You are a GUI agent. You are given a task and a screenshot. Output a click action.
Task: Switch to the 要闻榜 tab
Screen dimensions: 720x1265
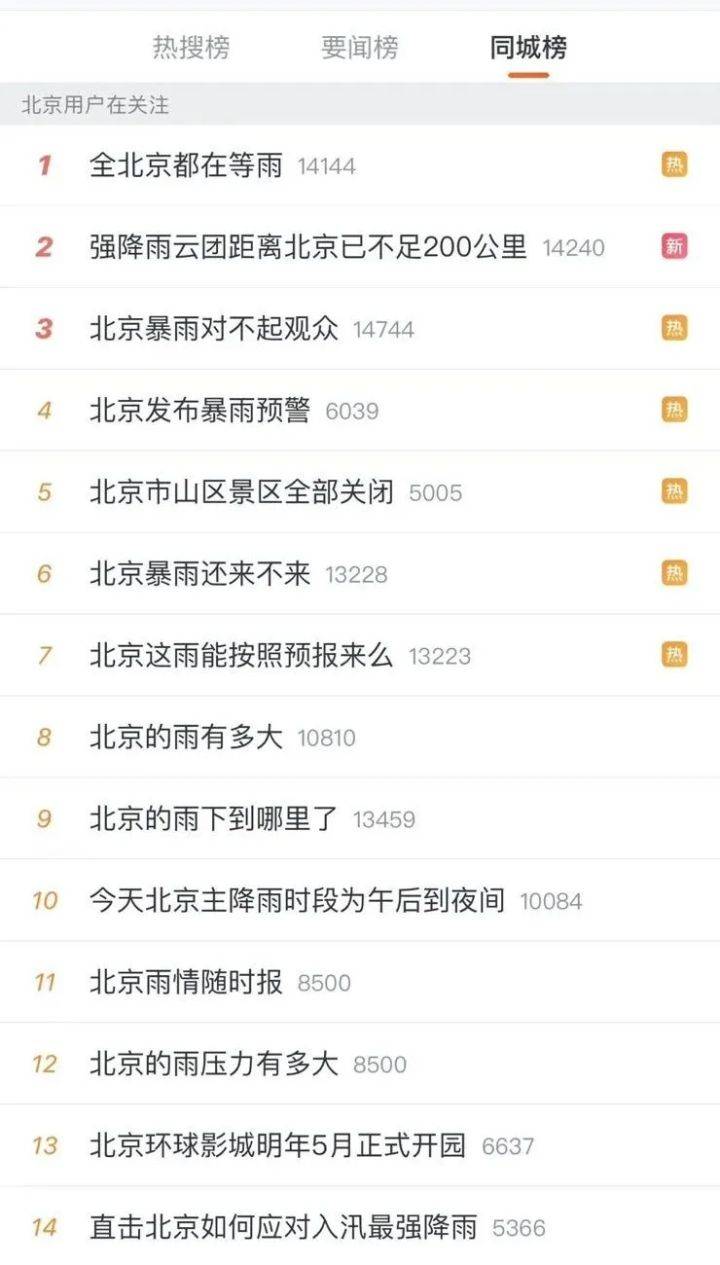click(360, 47)
